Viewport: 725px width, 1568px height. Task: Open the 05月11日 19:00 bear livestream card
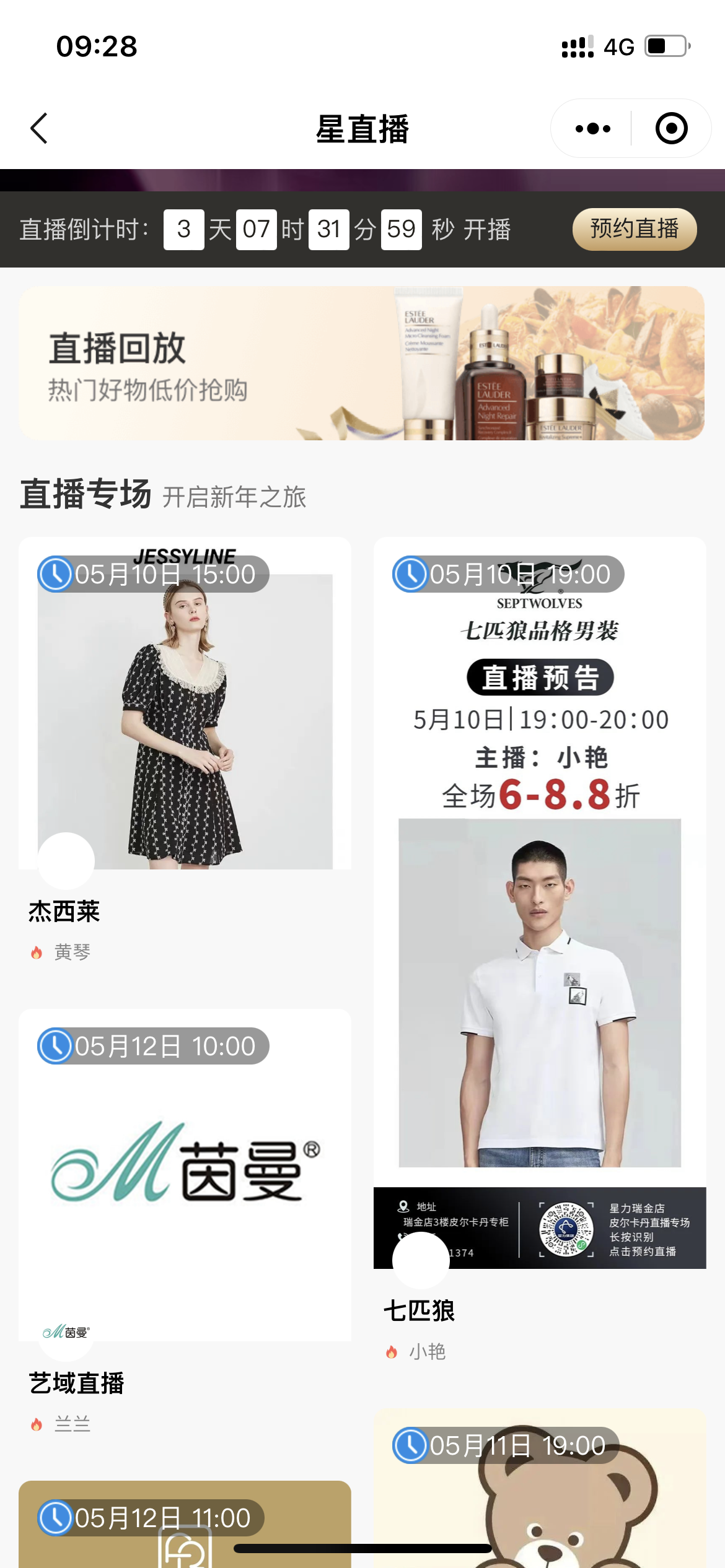pyautogui.click(x=540, y=1487)
